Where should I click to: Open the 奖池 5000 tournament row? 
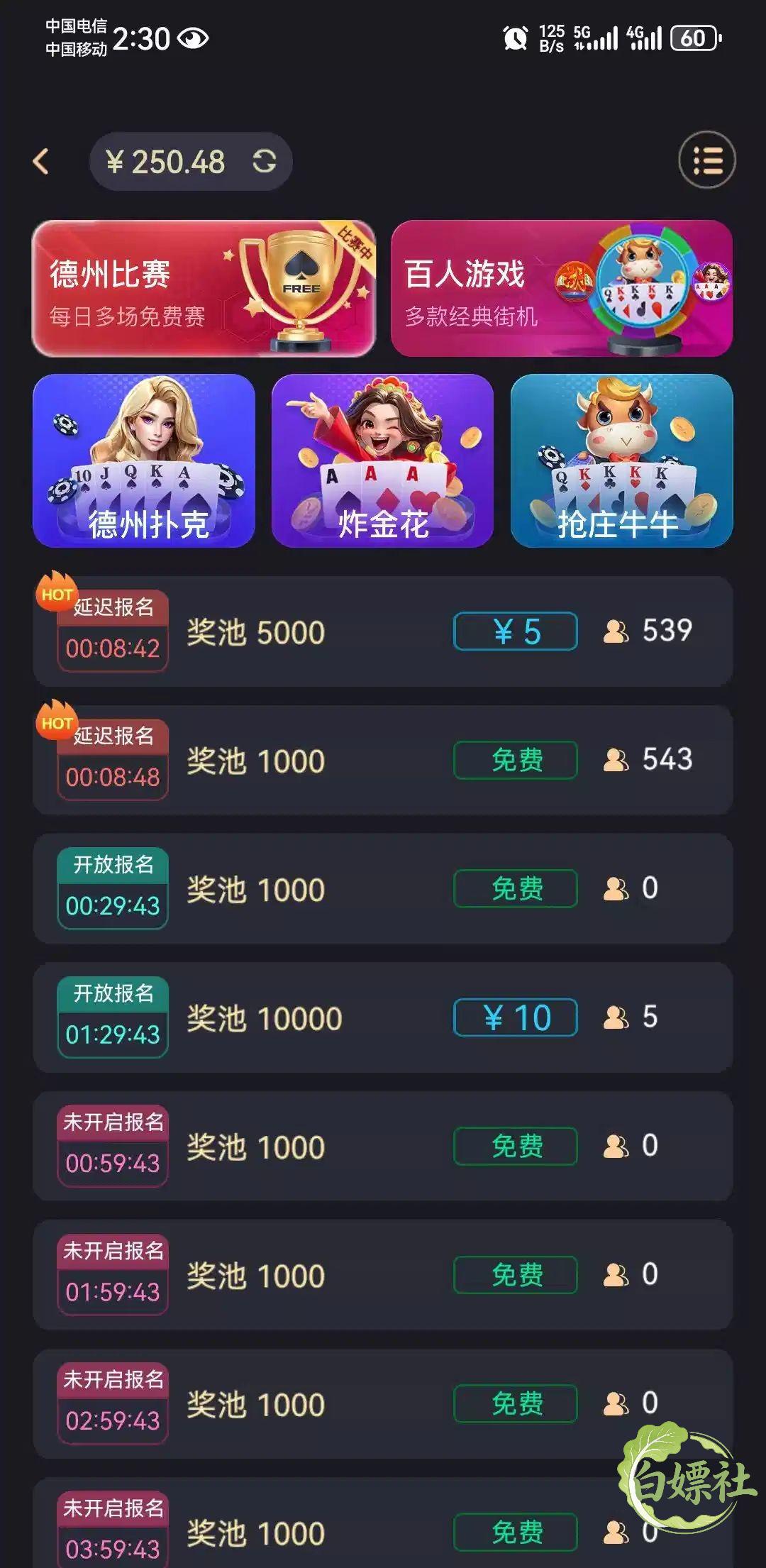pyautogui.click(x=383, y=631)
